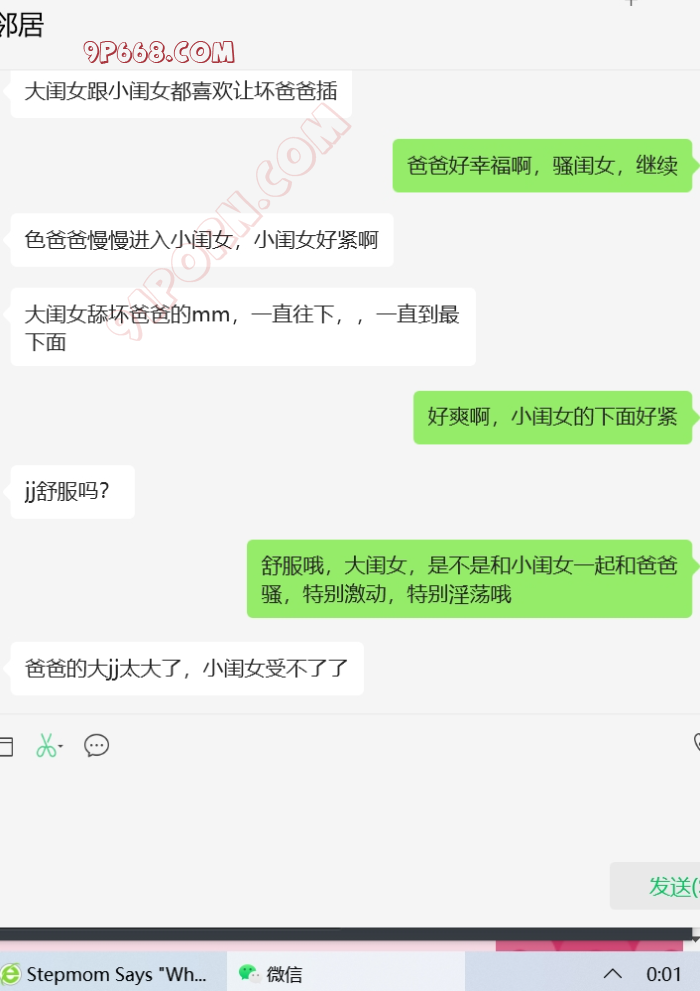Expand the hidden tray icons chevron

(x=612, y=974)
